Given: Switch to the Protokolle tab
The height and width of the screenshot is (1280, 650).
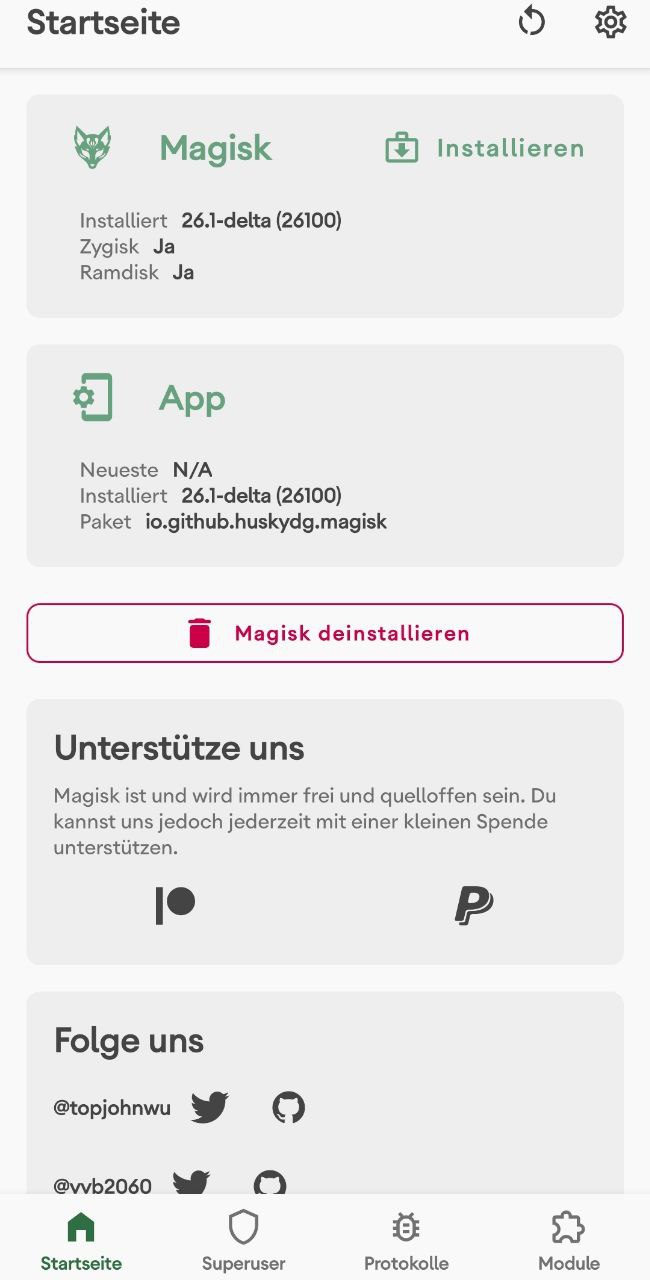Looking at the screenshot, I should 406,1238.
